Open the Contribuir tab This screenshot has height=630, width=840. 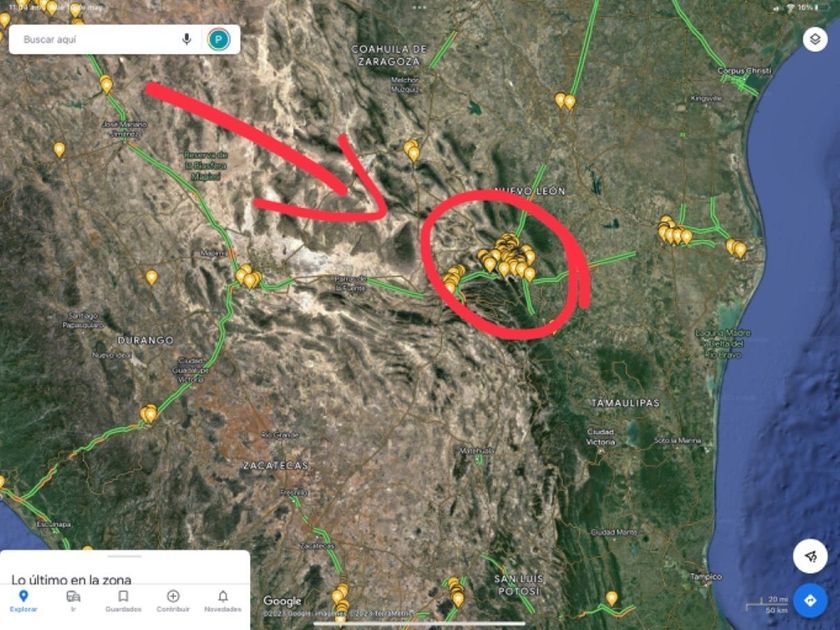coord(173,601)
